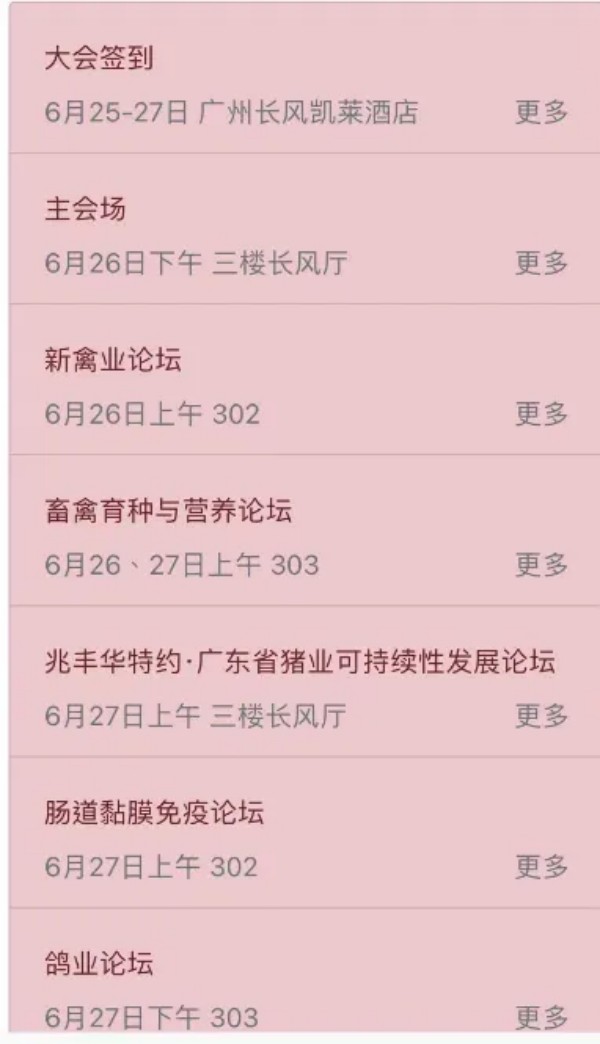The width and height of the screenshot is (600, 1044).
Task: Tap 更多 for 鸽业论坛
Action: click(x=541, y=1018)
